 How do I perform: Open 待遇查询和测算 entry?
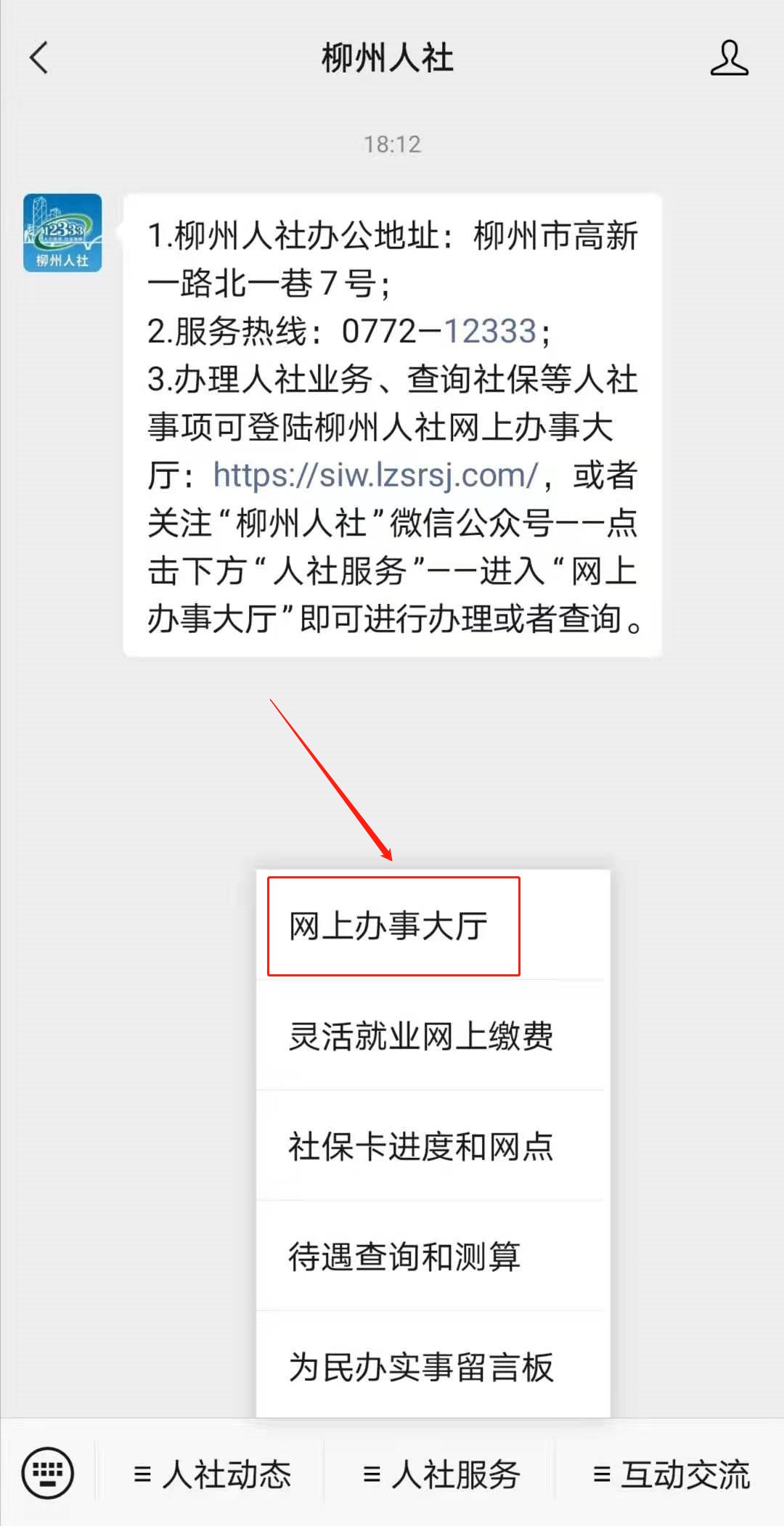pos(405,1257)
